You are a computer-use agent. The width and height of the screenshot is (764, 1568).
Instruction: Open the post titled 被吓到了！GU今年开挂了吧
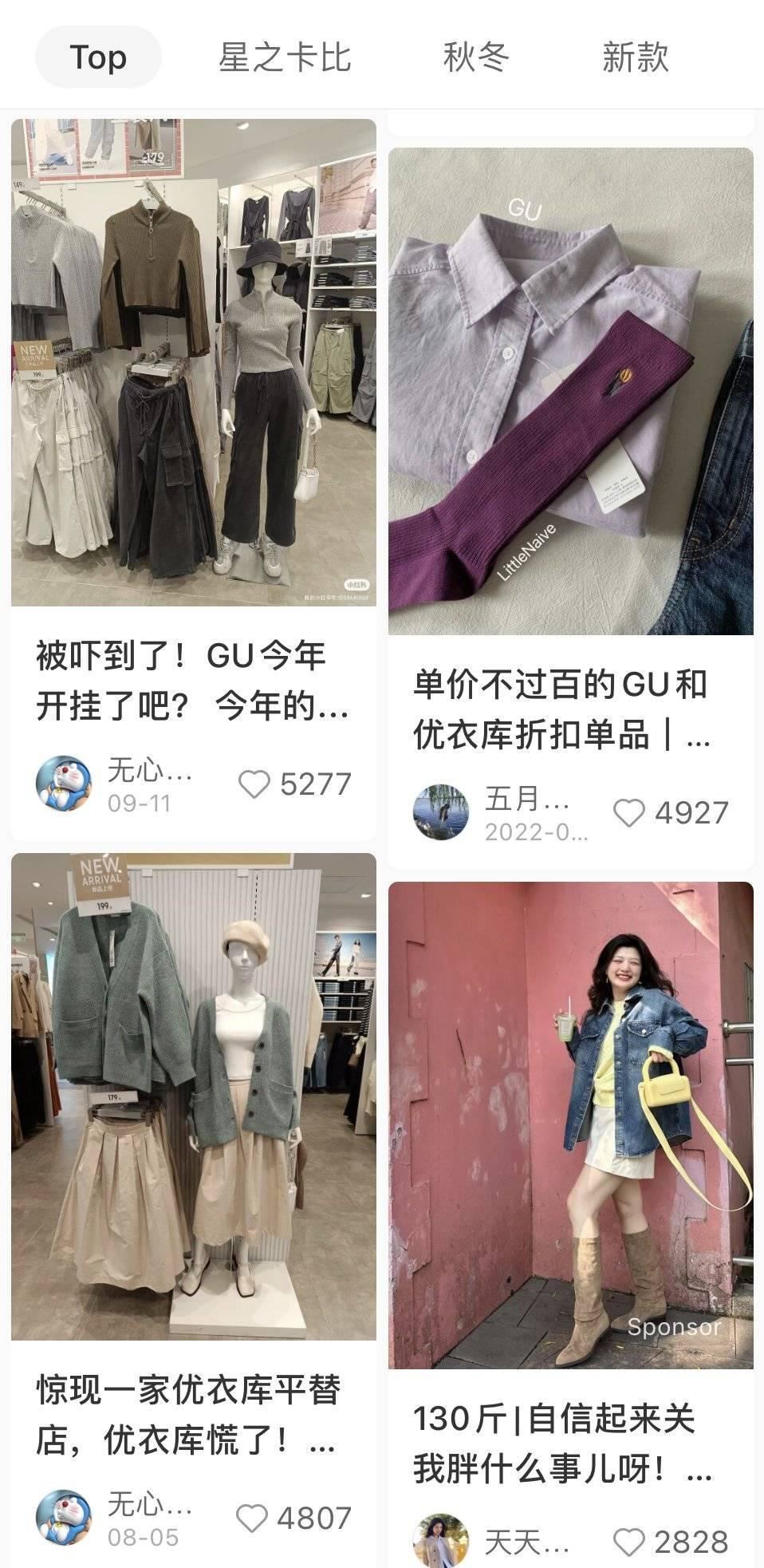[191, 359]
